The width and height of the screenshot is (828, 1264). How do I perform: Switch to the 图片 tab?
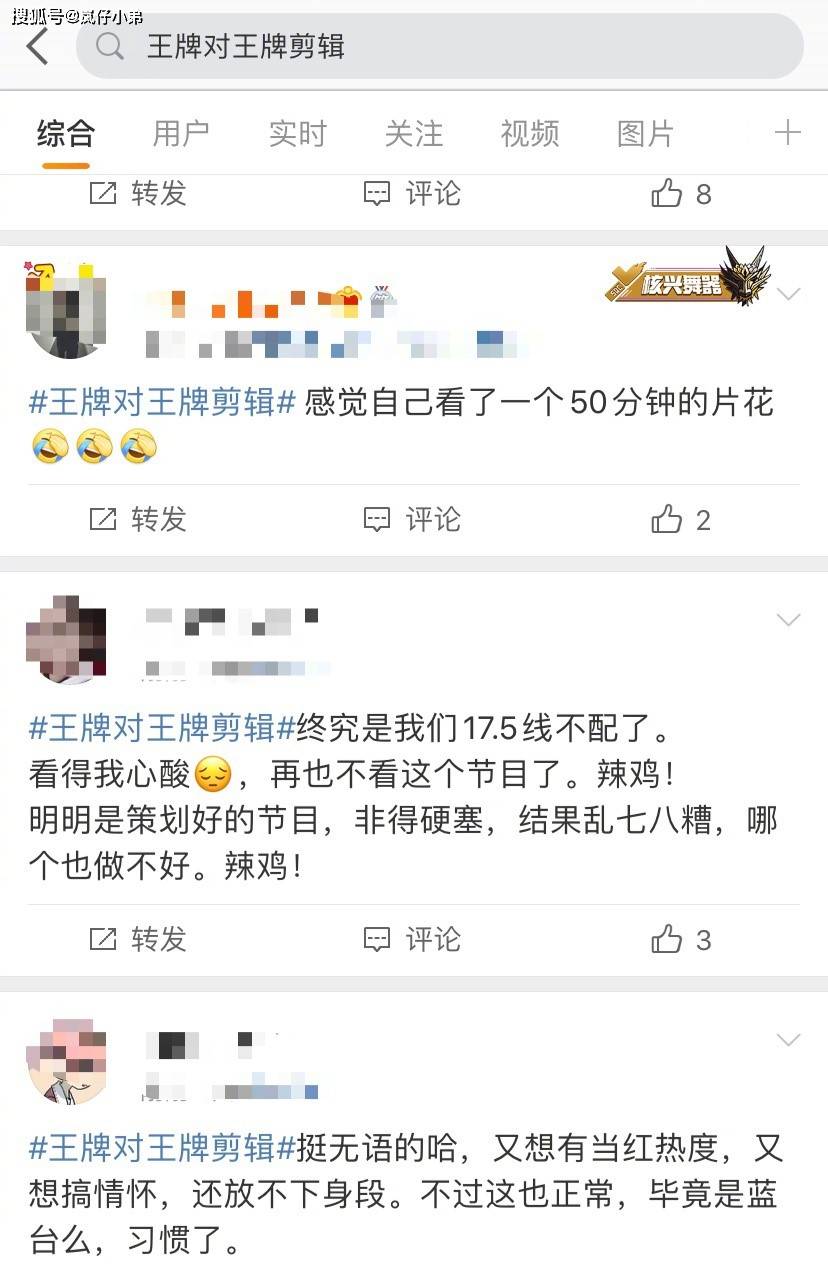tap(645, 134)
